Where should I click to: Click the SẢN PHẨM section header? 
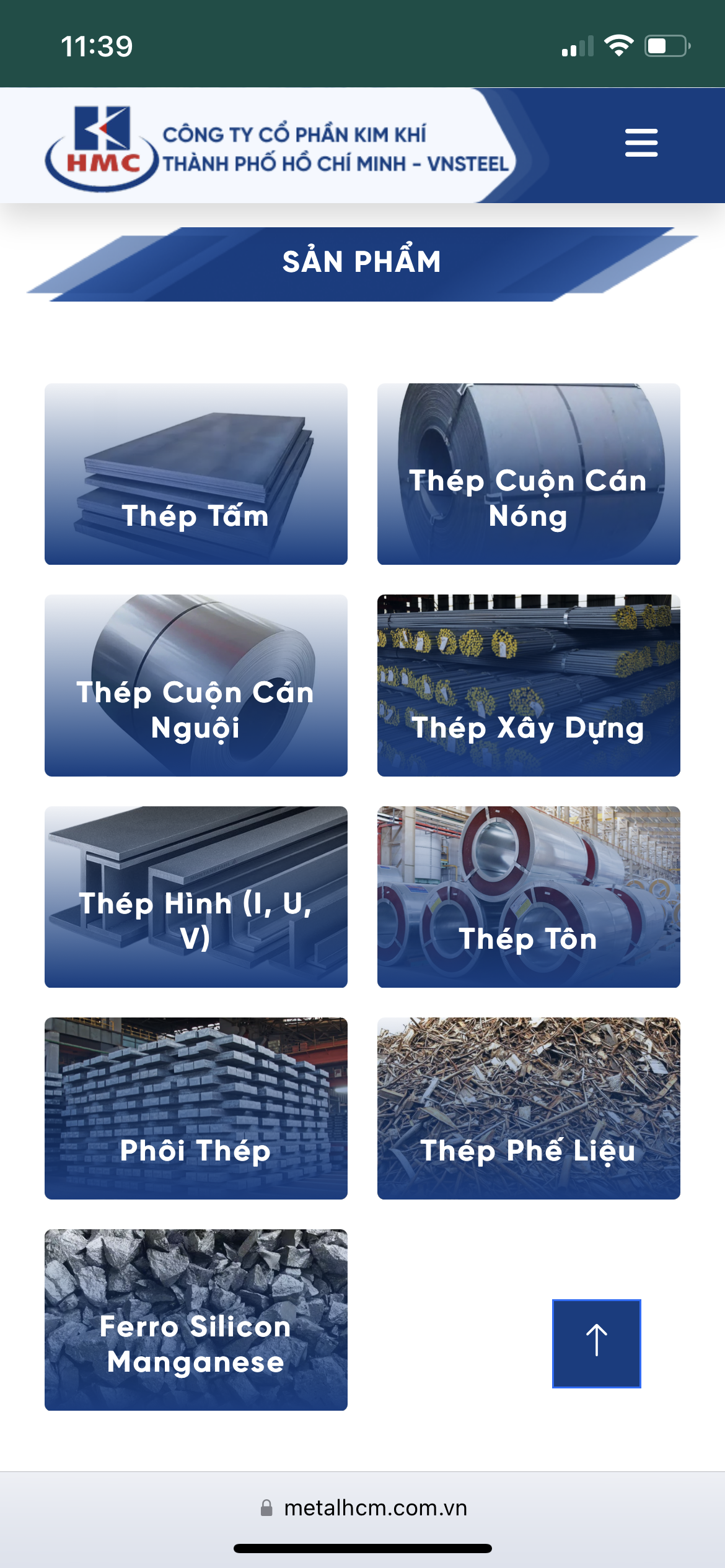[361, 262]
